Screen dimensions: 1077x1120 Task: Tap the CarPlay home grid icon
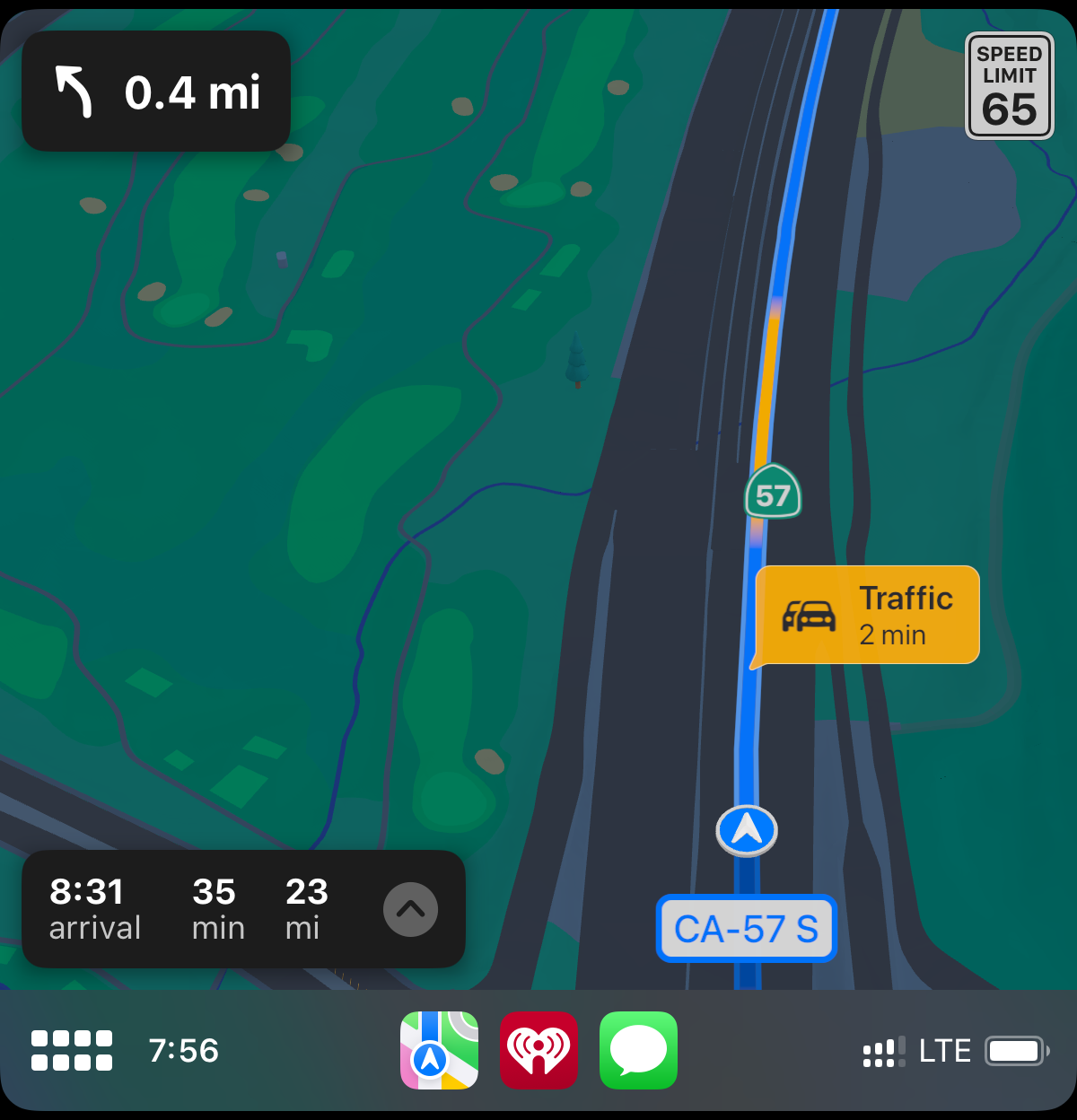72,1051
